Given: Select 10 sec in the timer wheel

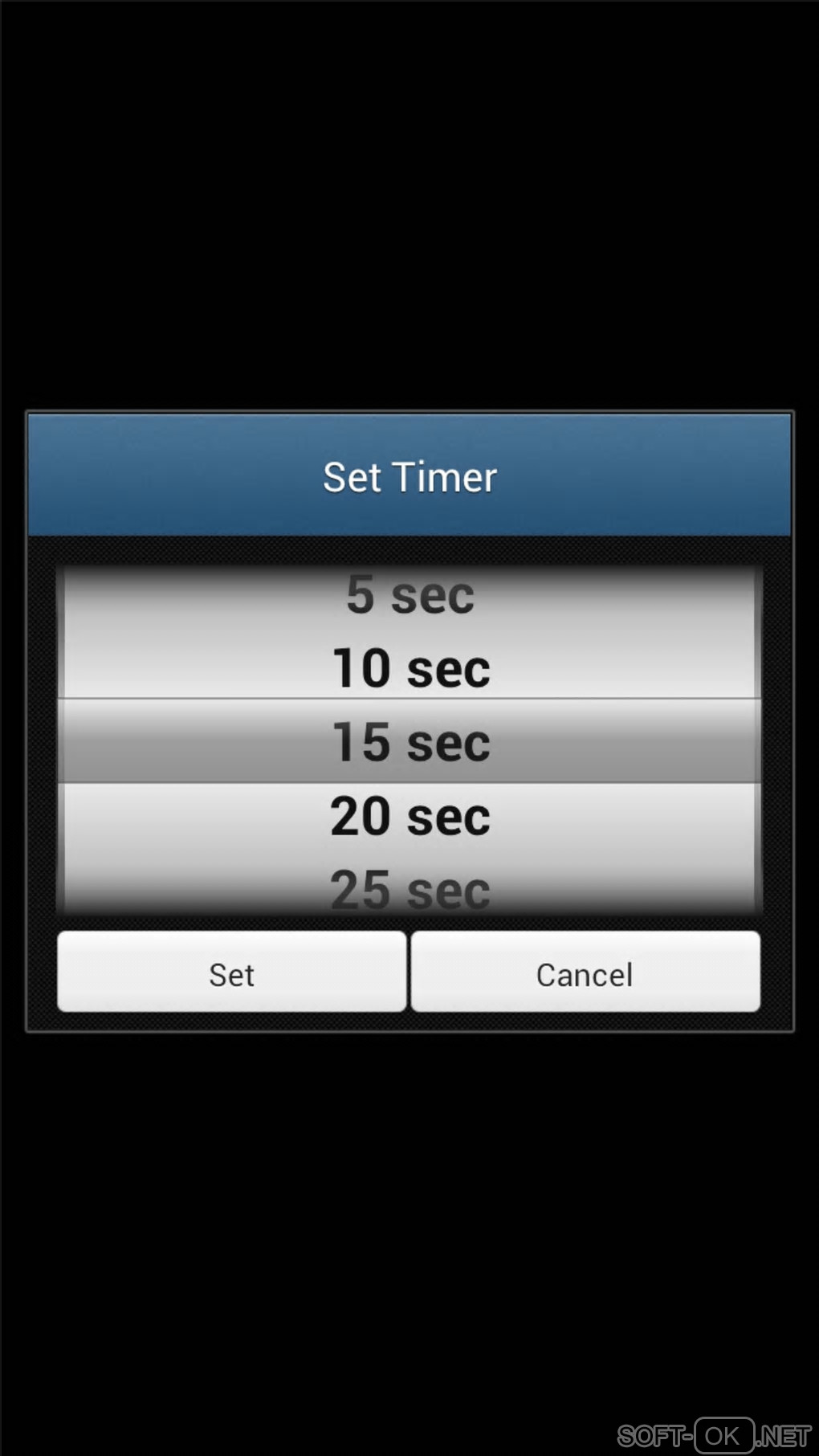Looking at the screenshot, I should tap(409, 668).
